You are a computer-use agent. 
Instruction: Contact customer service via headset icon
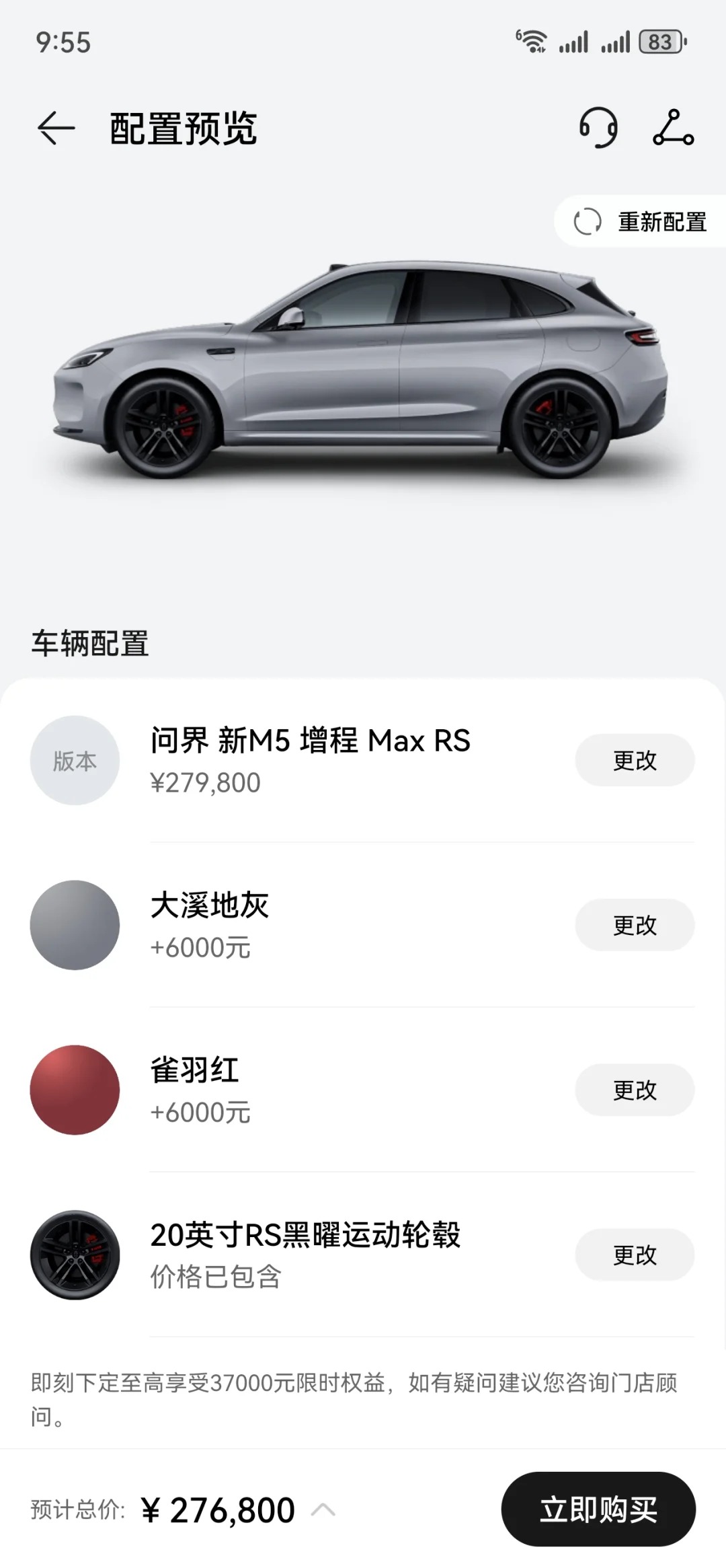click(x=598, y=128)
